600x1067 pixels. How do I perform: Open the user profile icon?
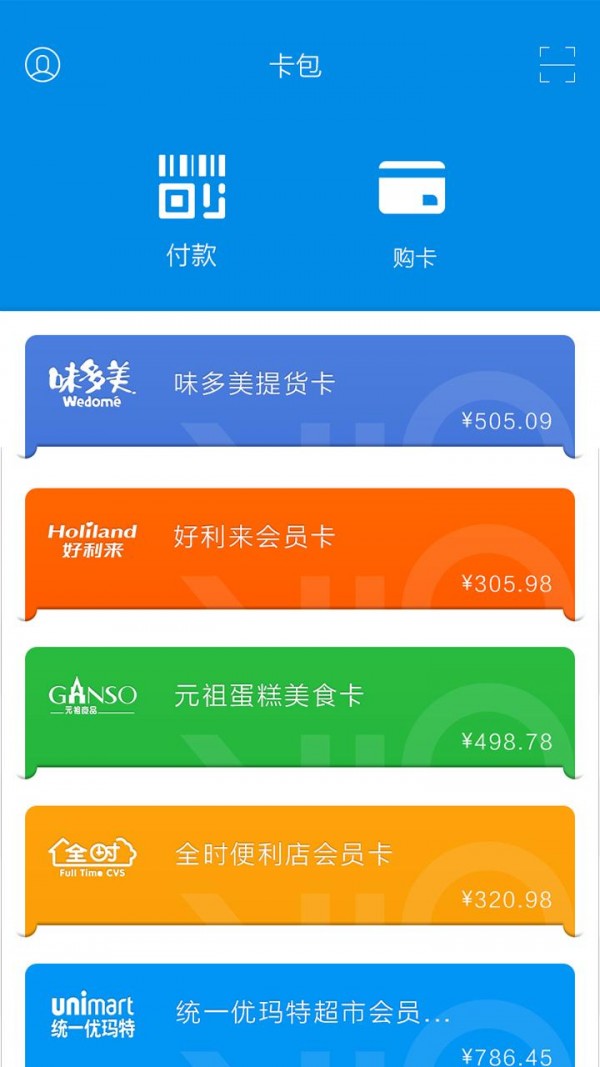pos(42,65)
